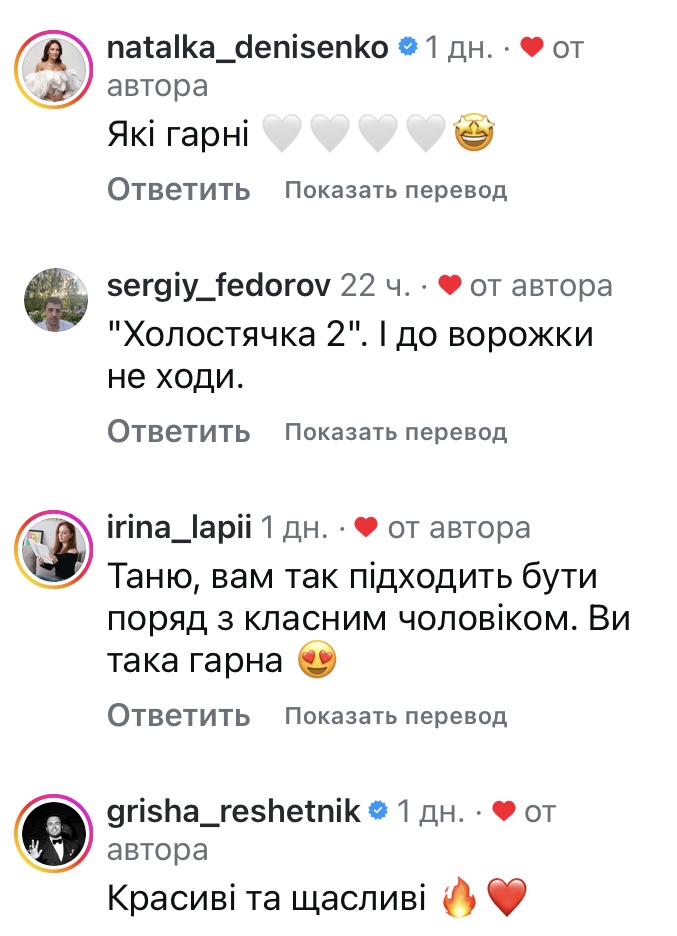This screenshot has width=677, height=936.
Task: Translate the 'Холостячка 2' comment
Action: (395, 432)
